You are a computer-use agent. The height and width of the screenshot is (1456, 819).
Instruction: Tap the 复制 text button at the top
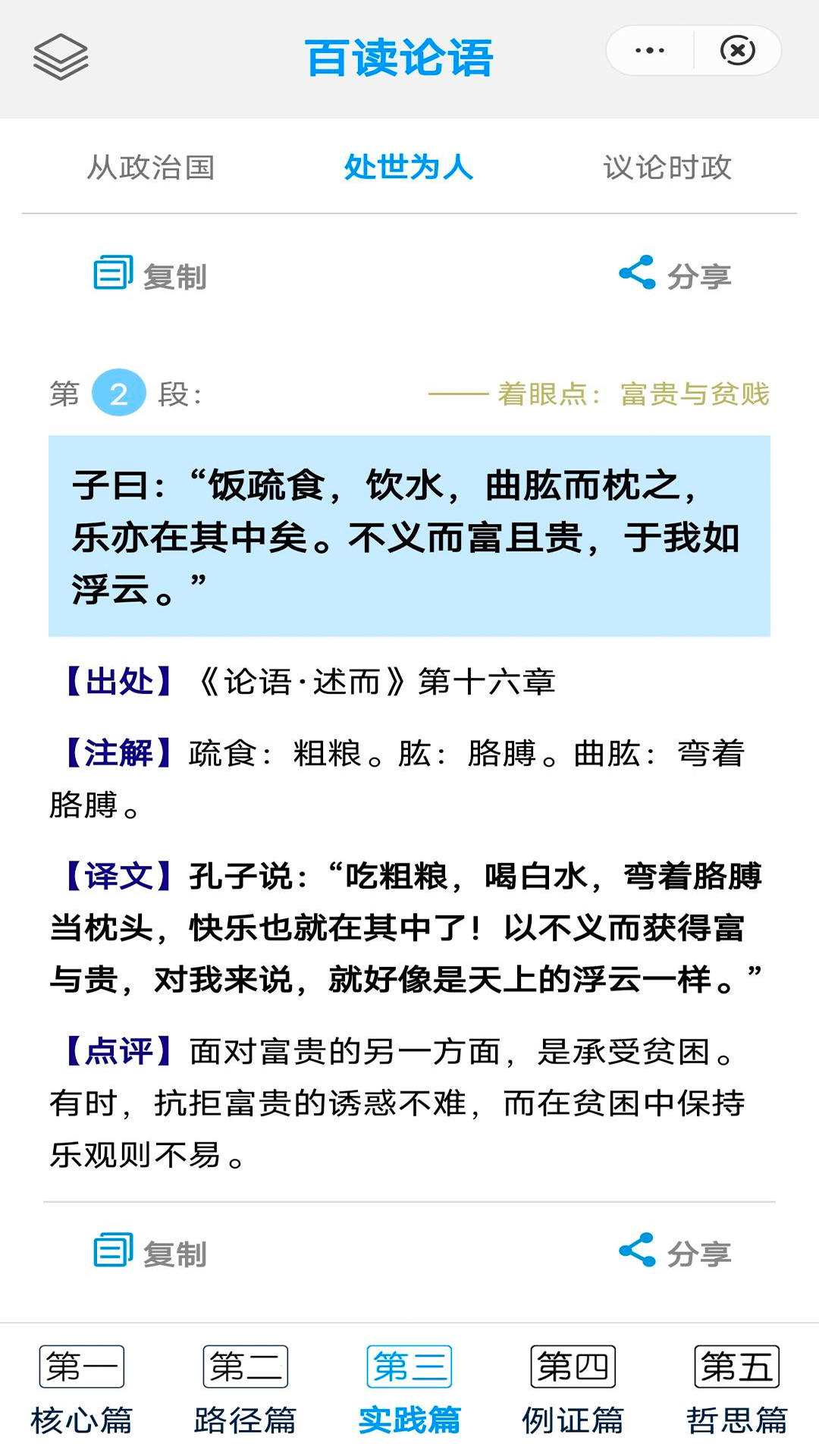click(x=175, y=277)
